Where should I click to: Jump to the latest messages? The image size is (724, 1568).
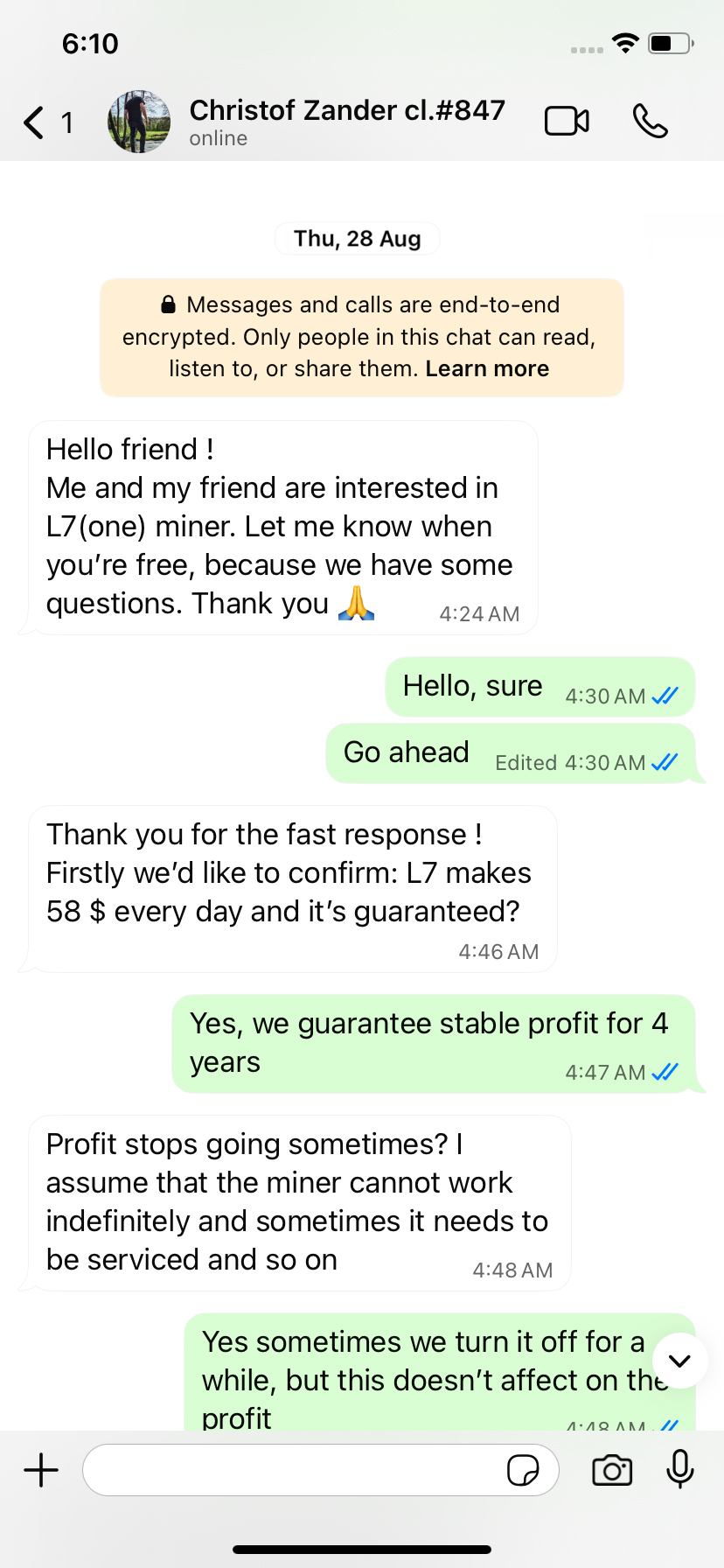click(679, 1361)
